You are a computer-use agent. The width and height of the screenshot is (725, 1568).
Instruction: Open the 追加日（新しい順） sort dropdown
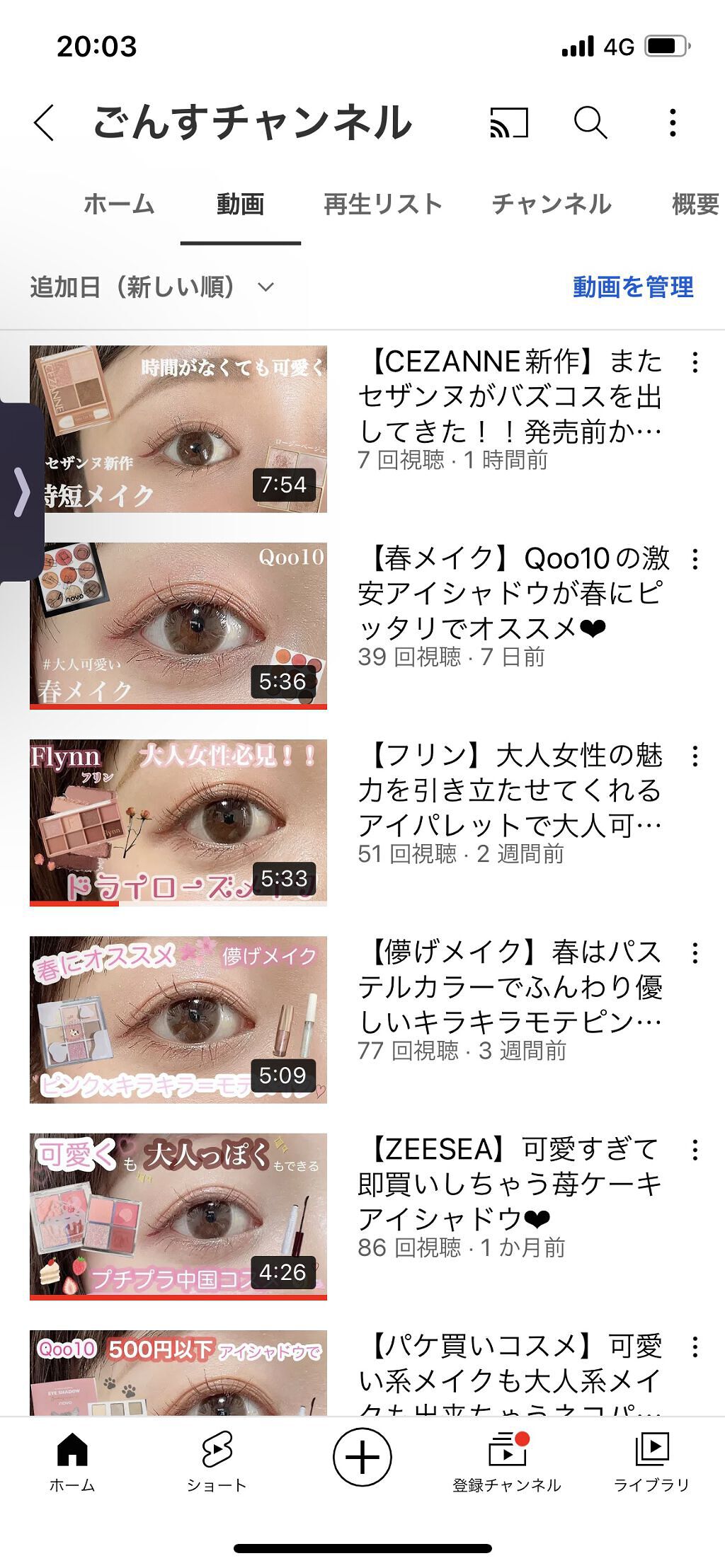[152, 287]
